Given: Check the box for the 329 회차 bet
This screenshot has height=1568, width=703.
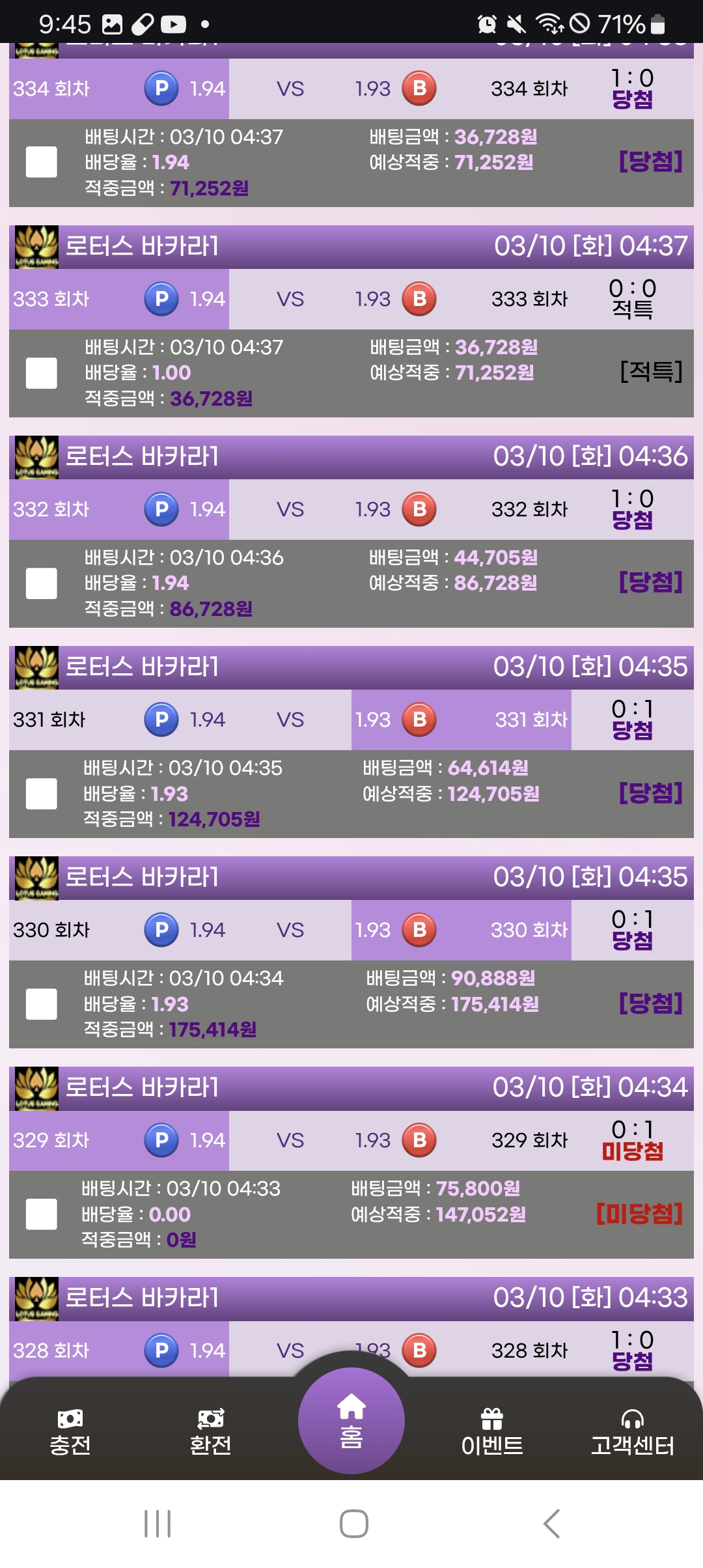Looking at the screenshot, I should point(42,1214).
